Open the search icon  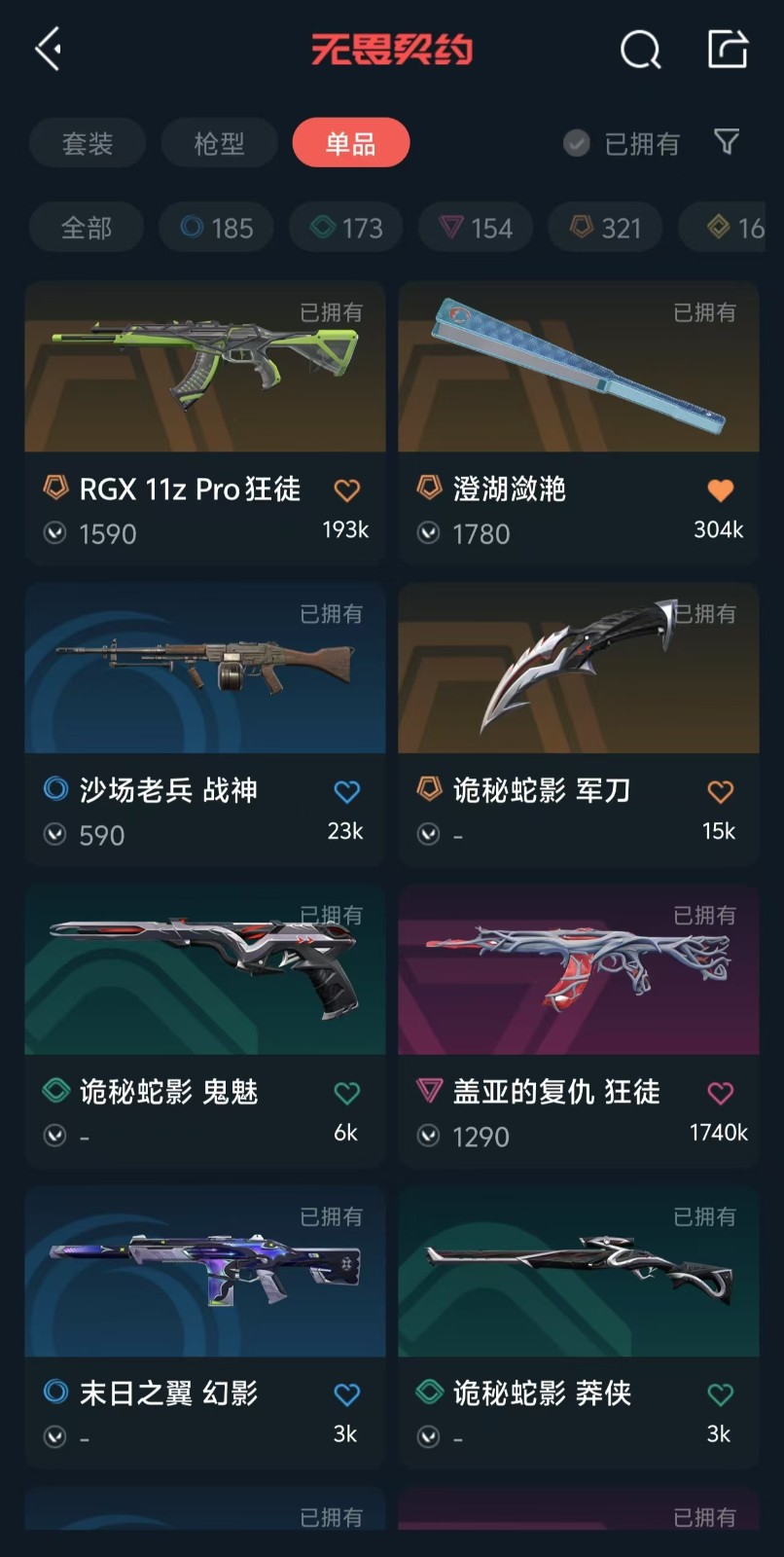pyautogui.click(x=640, y=49)
